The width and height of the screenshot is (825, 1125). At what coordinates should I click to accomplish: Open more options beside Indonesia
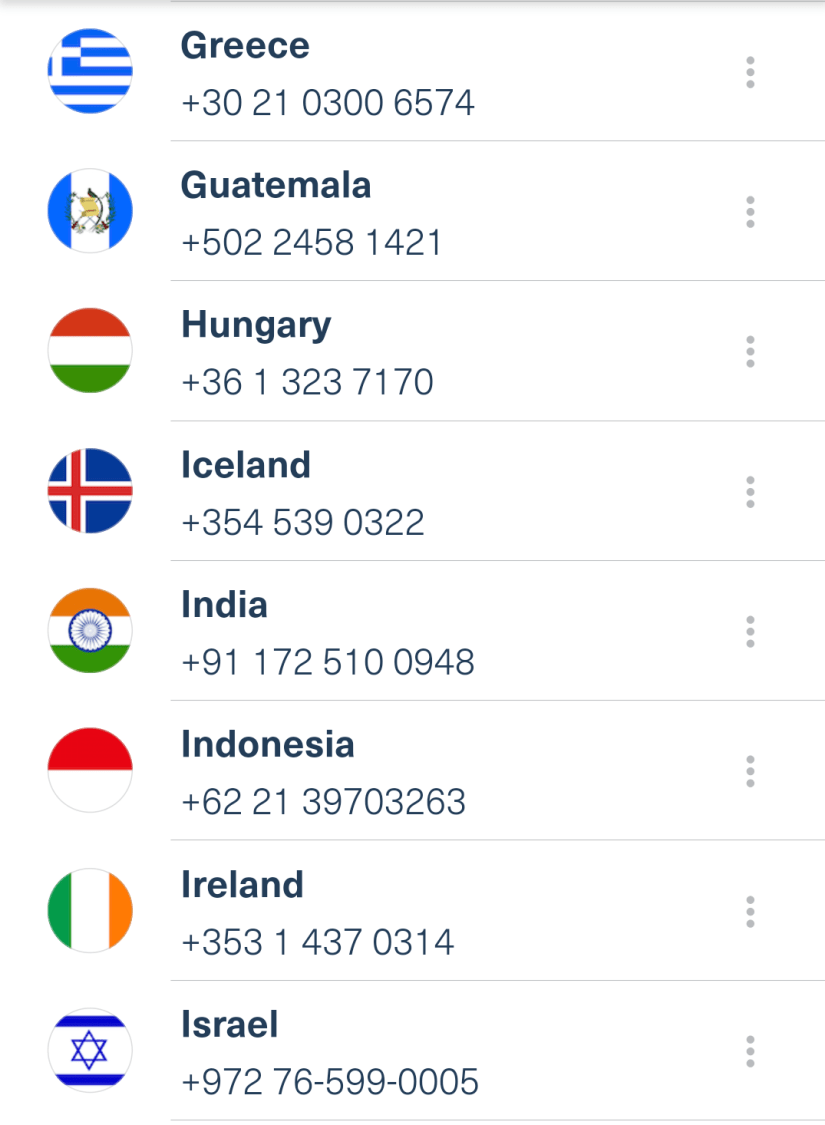click(x=750, y=772)
